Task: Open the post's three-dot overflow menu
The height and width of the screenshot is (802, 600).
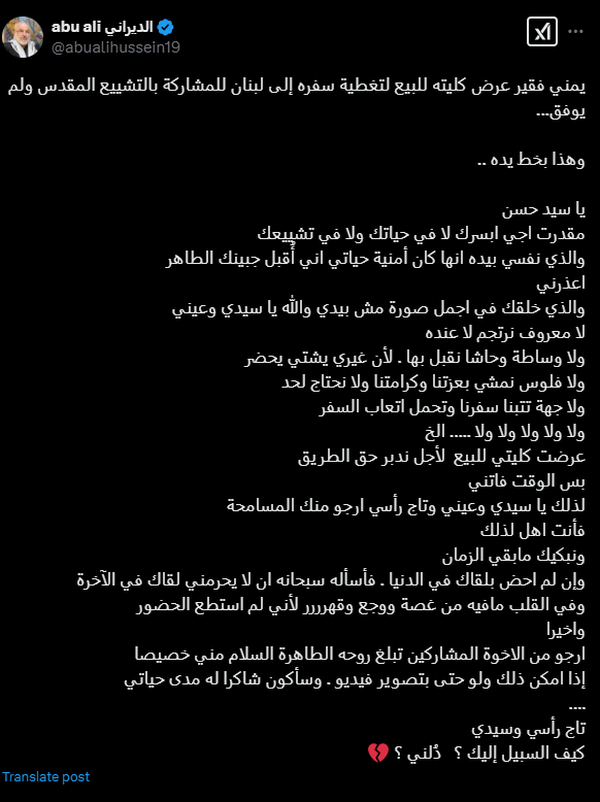Action: (x=576, y=32)
